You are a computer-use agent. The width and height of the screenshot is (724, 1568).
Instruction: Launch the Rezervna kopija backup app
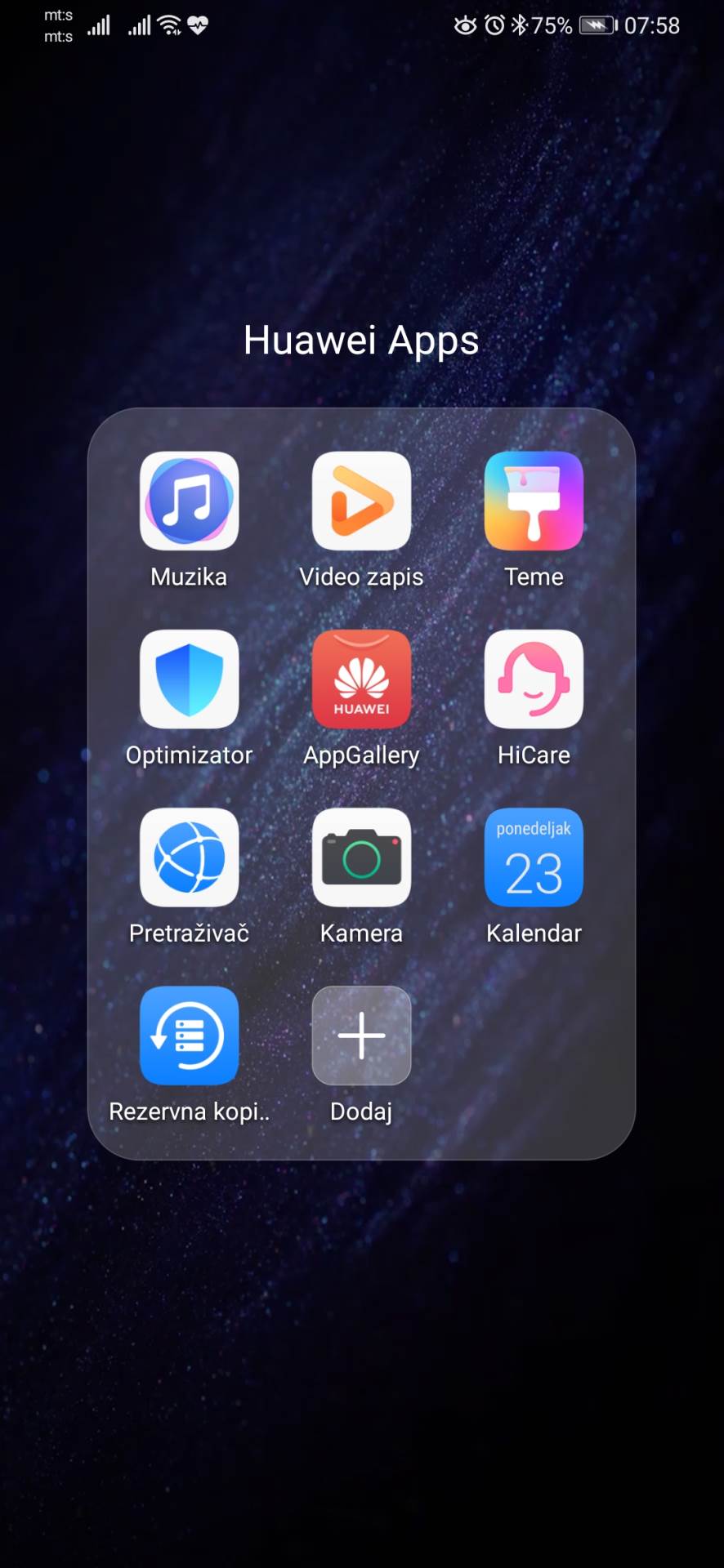tap(189, 1035)
